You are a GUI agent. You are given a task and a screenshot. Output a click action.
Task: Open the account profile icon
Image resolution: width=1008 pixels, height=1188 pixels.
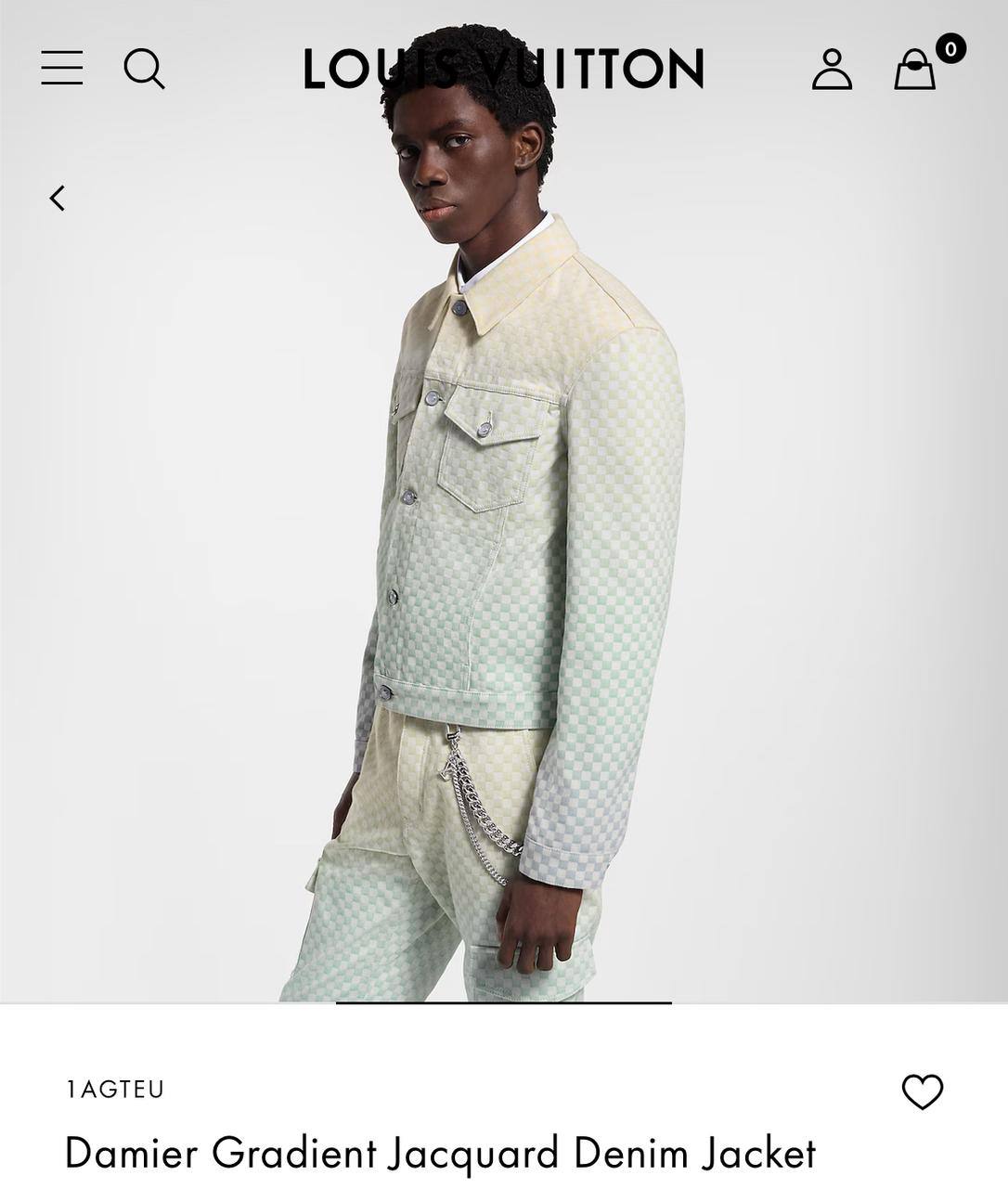click(x=832, y=70)
